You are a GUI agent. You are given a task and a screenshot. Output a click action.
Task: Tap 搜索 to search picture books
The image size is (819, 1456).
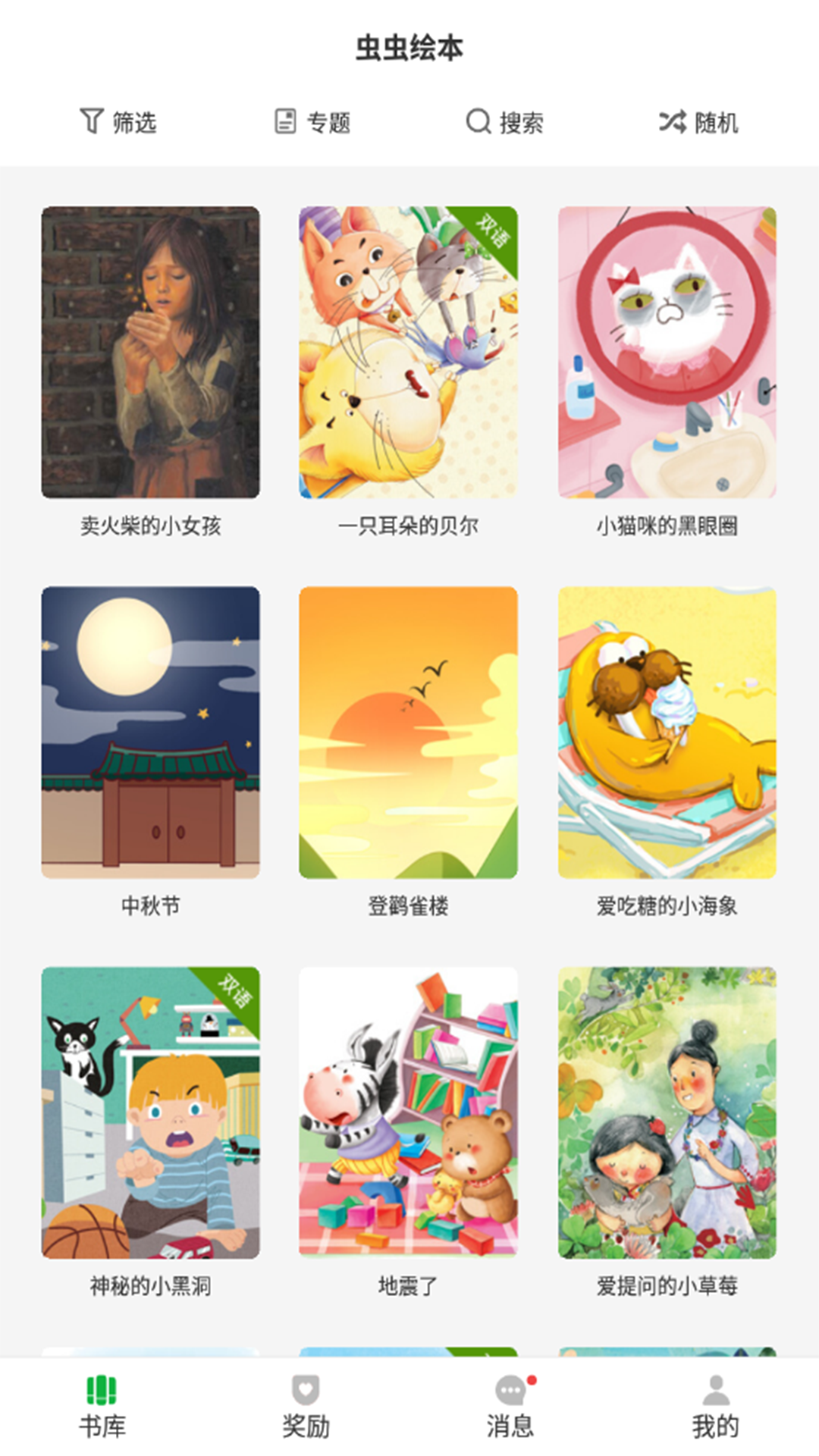[505, 121]
